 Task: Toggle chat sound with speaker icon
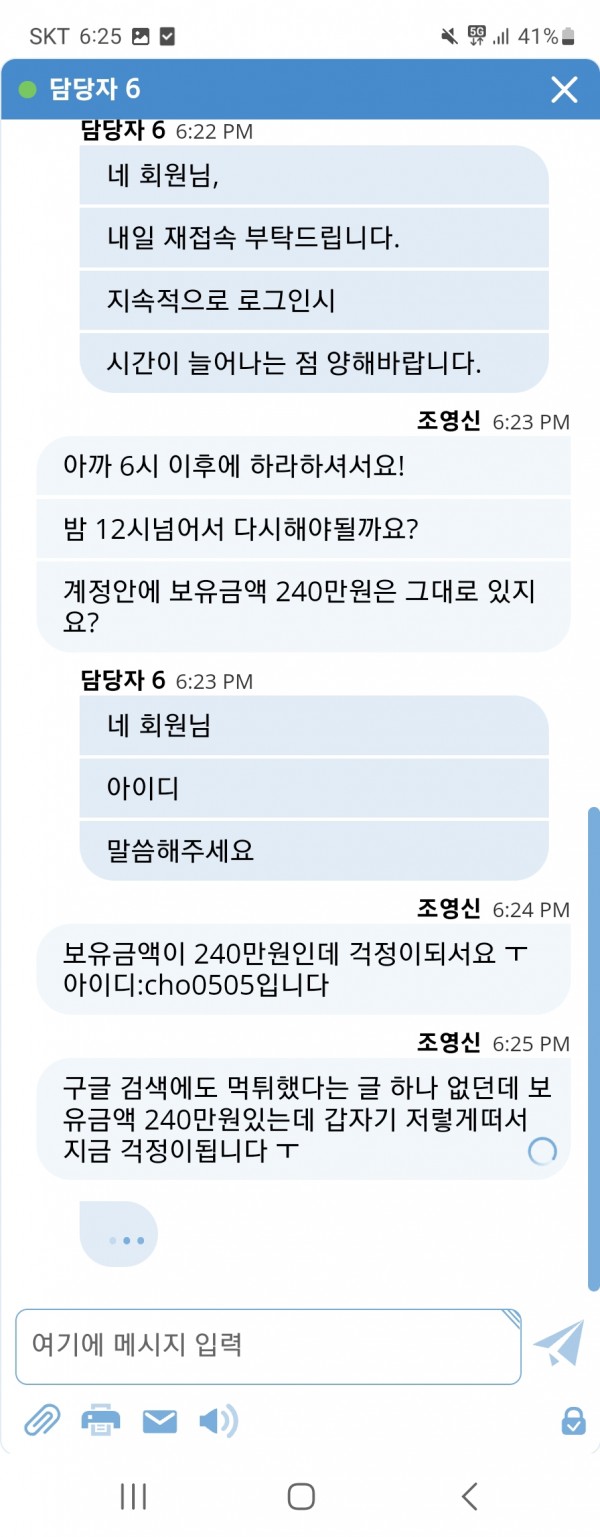217,1420
